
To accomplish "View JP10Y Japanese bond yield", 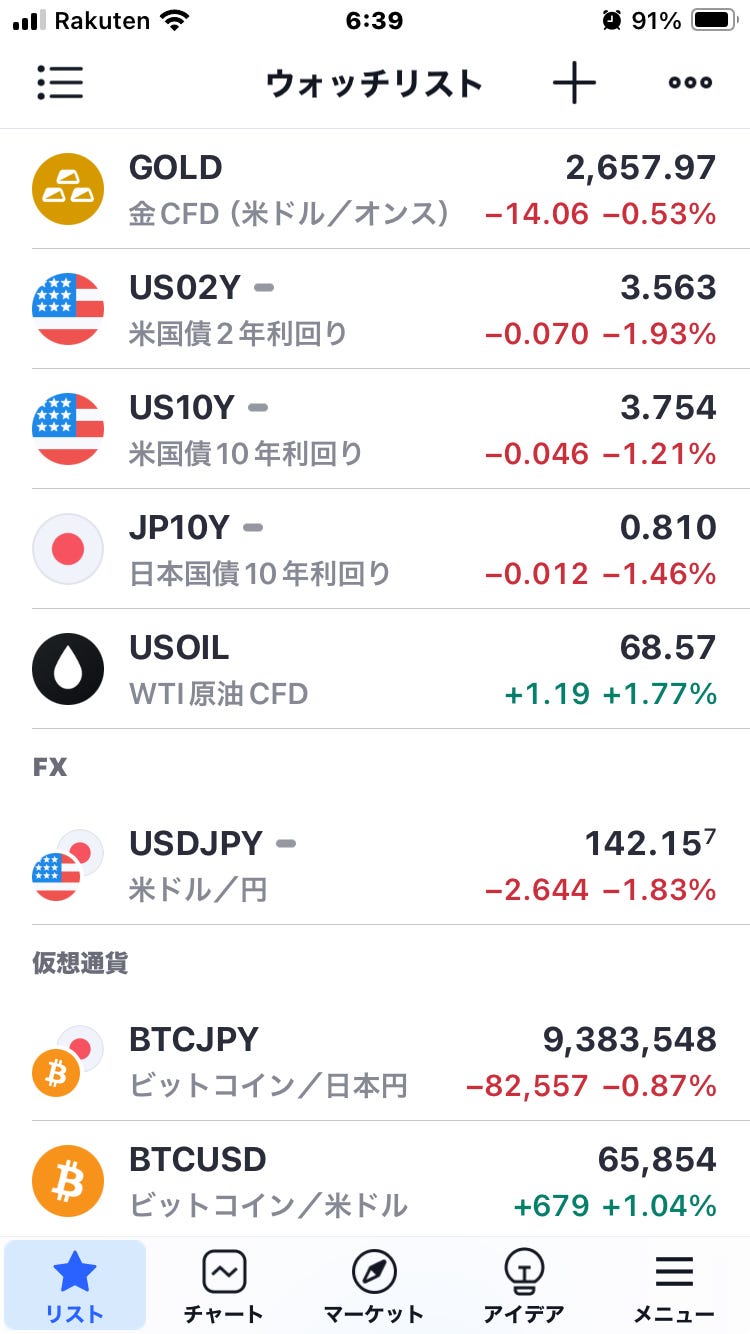I will (x=375, y=549).
